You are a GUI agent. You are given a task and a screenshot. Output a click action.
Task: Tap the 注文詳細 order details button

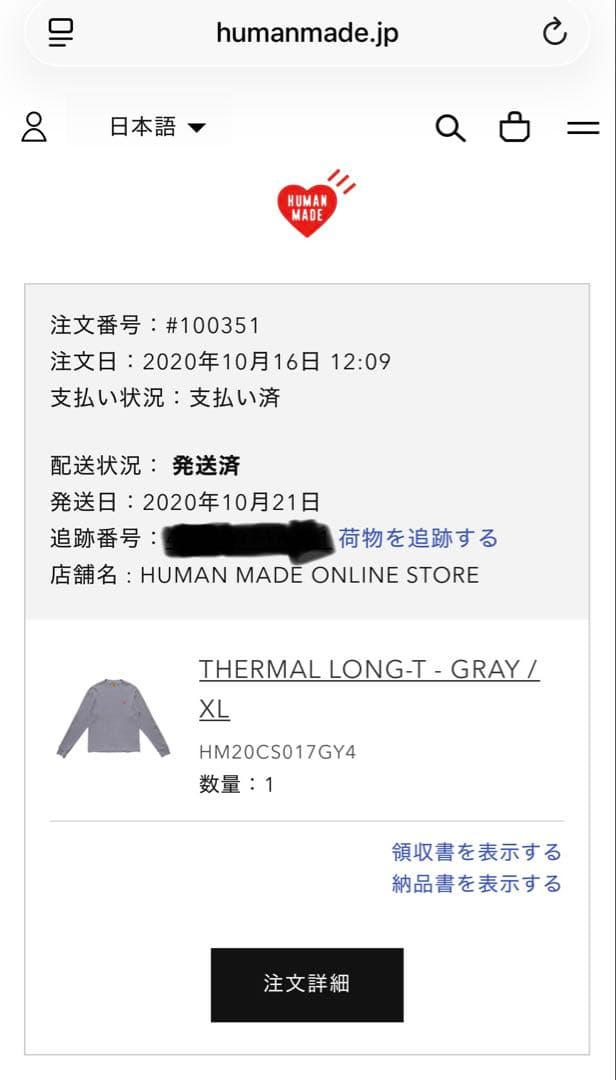point(307,984)
